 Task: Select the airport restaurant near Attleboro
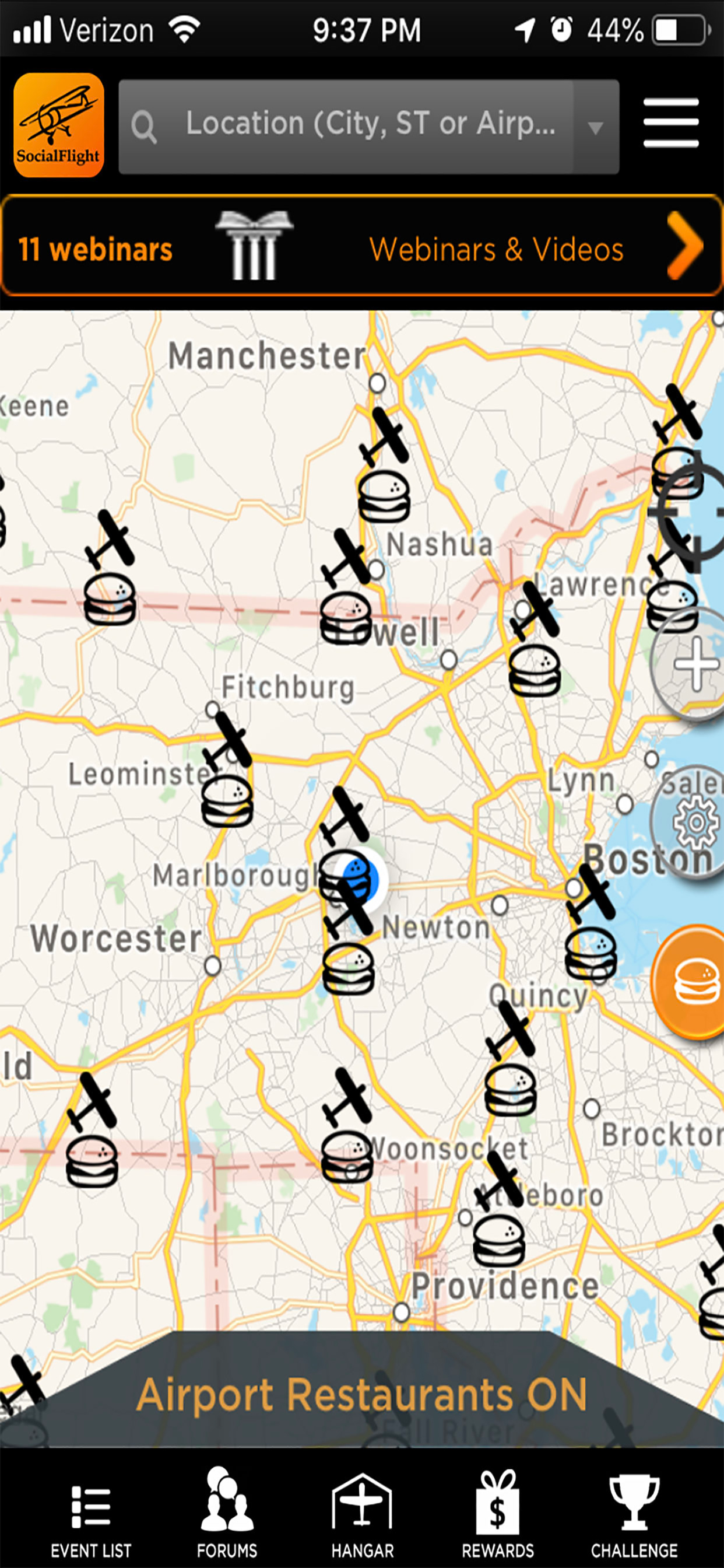pyautogui.click(x=499, y=1238)
